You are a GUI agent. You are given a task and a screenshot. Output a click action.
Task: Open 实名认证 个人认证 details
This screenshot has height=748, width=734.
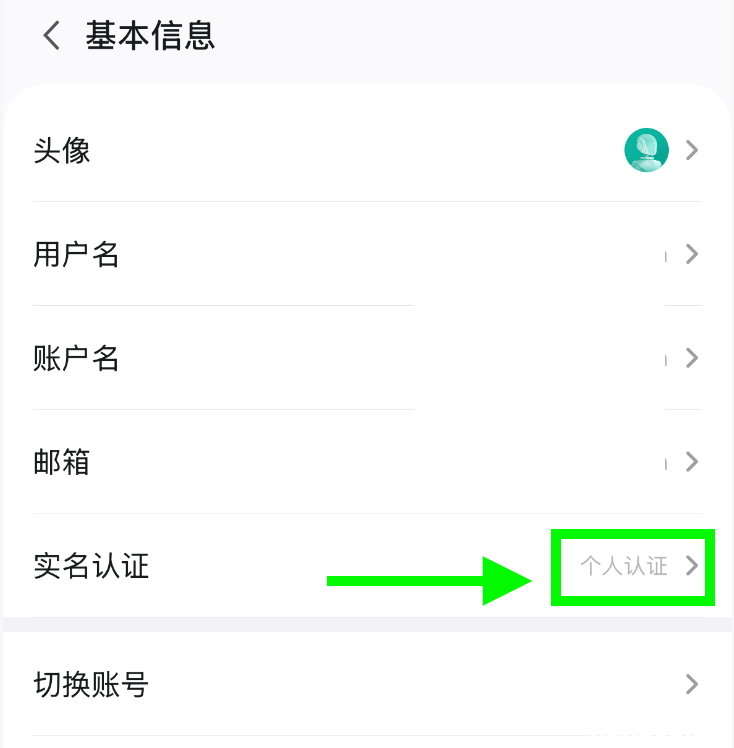point(633,566)
